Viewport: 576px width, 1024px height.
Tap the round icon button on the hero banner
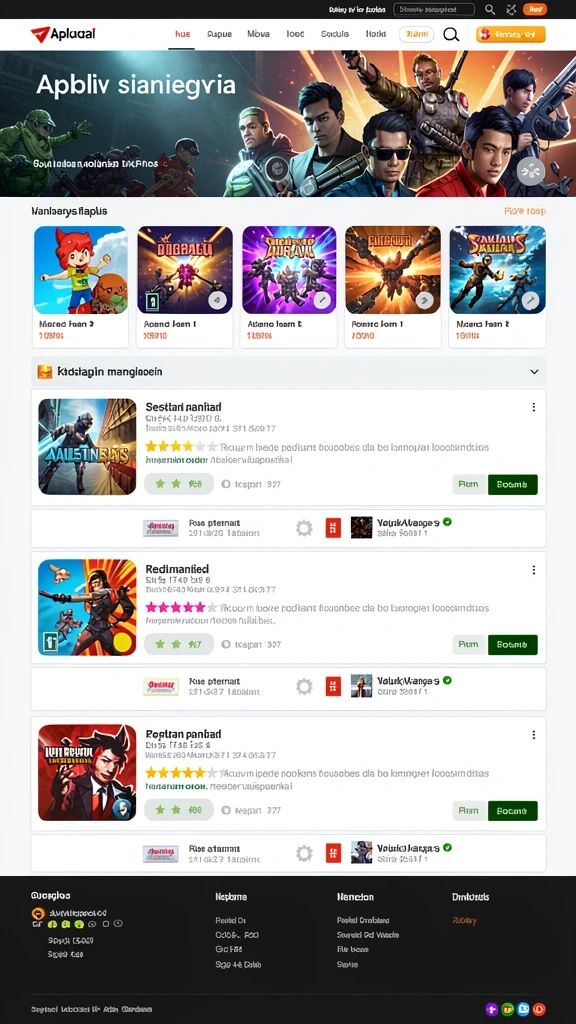pos(530,171)
